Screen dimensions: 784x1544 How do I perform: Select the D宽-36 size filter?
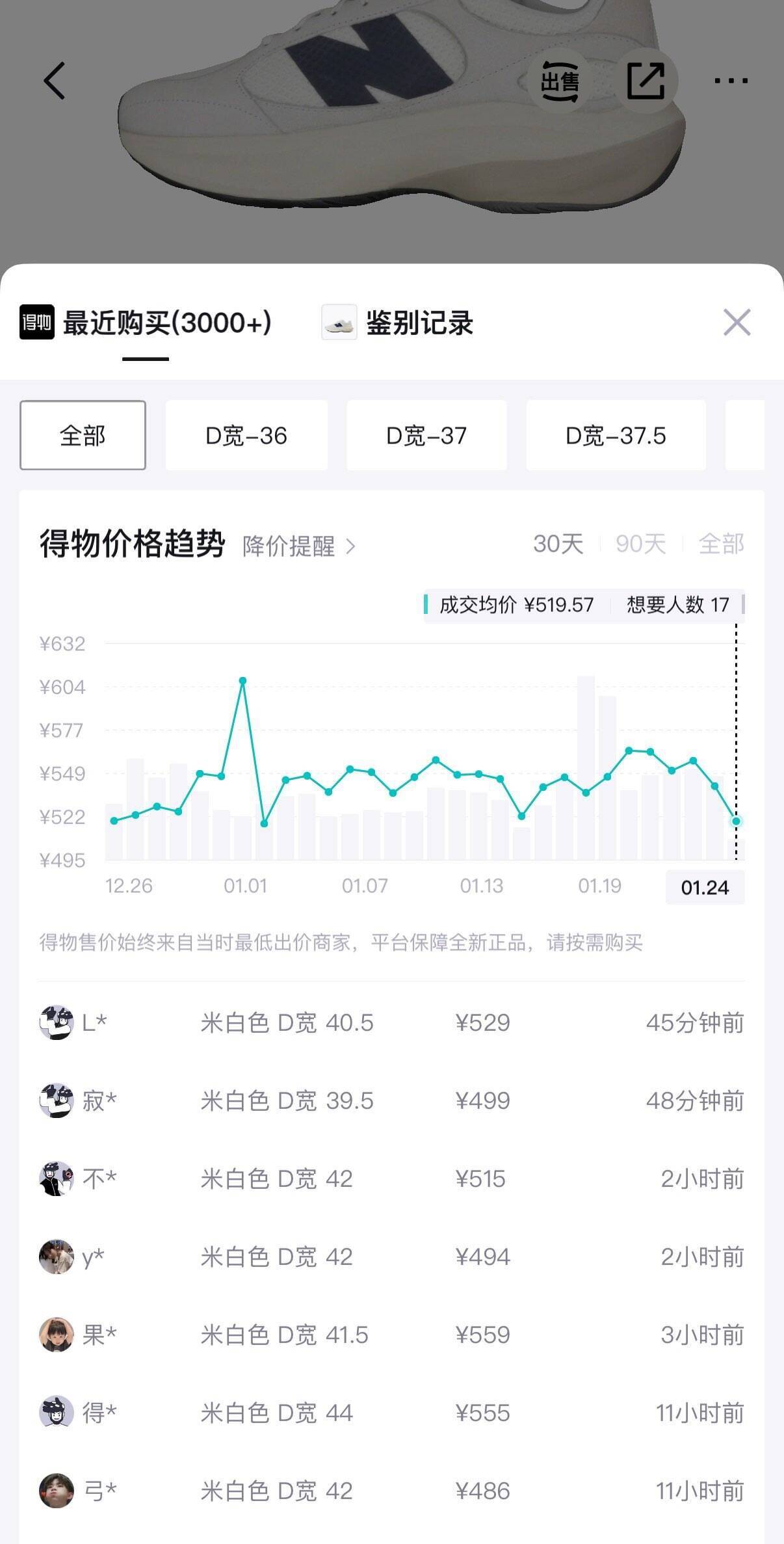(248, 435)
